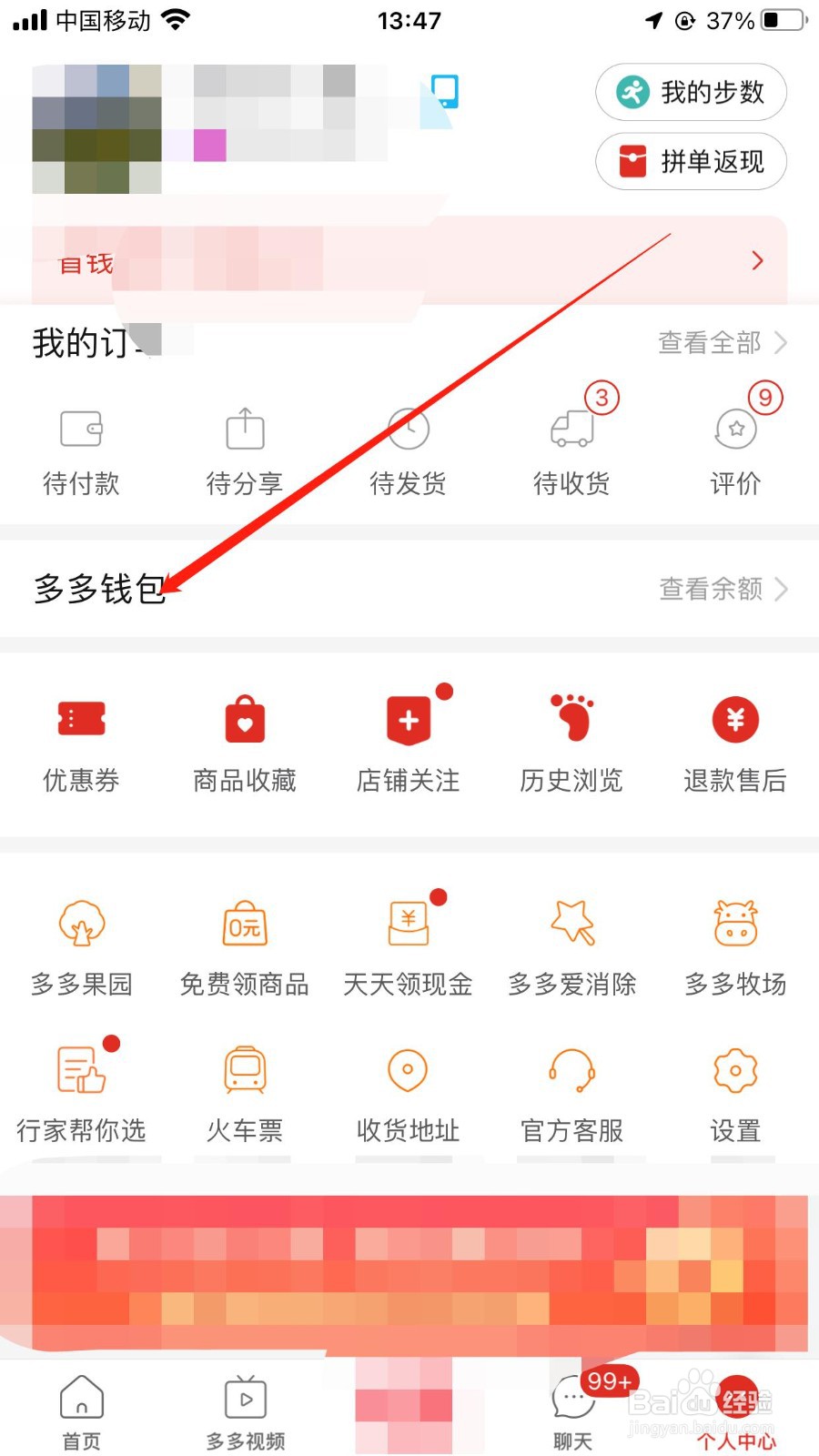
Task: Open the 店铺关注 followed shops icon
Action: 408,742
